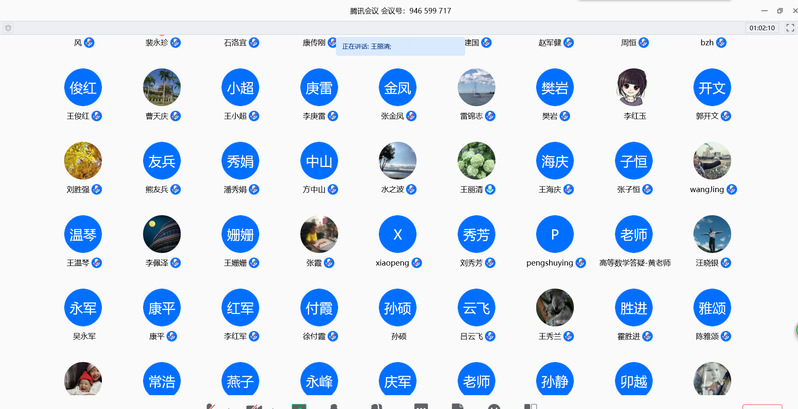This screenshot has height=409, width=798.
Task: Open 熊友兵's participant tile
Action: [x=162, y=161]
